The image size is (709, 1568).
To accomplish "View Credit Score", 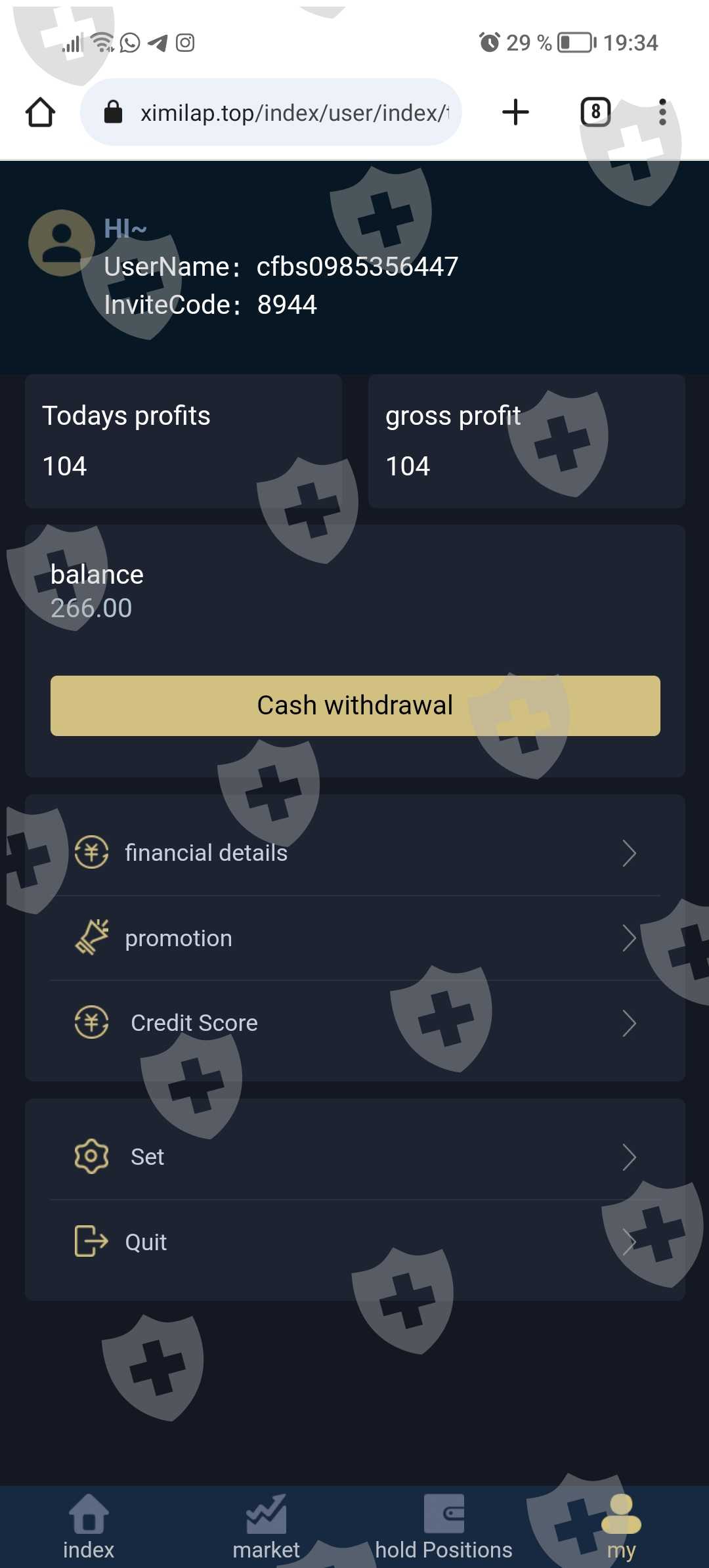I will click(x=355, y=1023).
